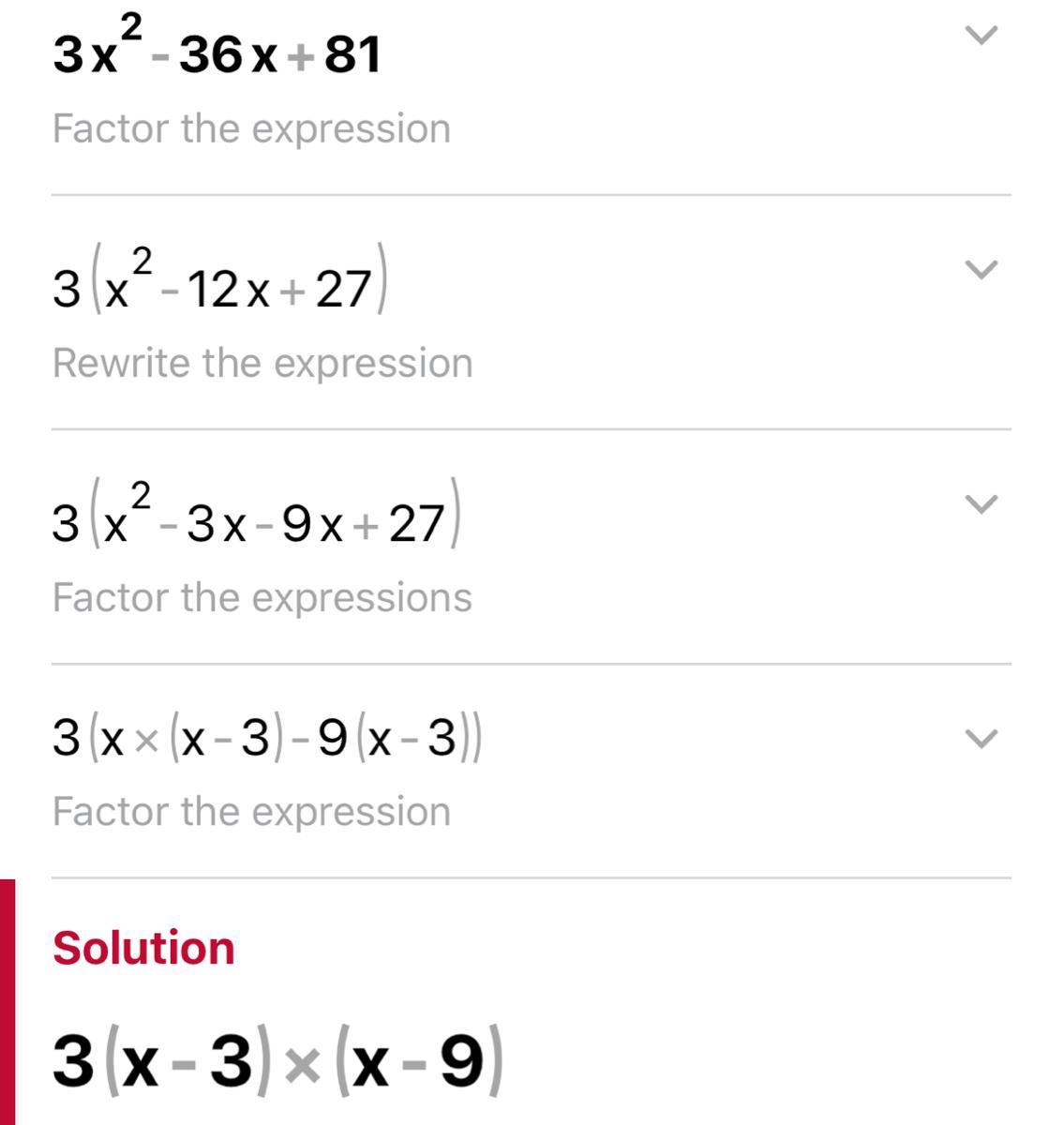
Task: Expand the 3(x² - 3x - 9x + 27) step
Action: coord(981,504)
